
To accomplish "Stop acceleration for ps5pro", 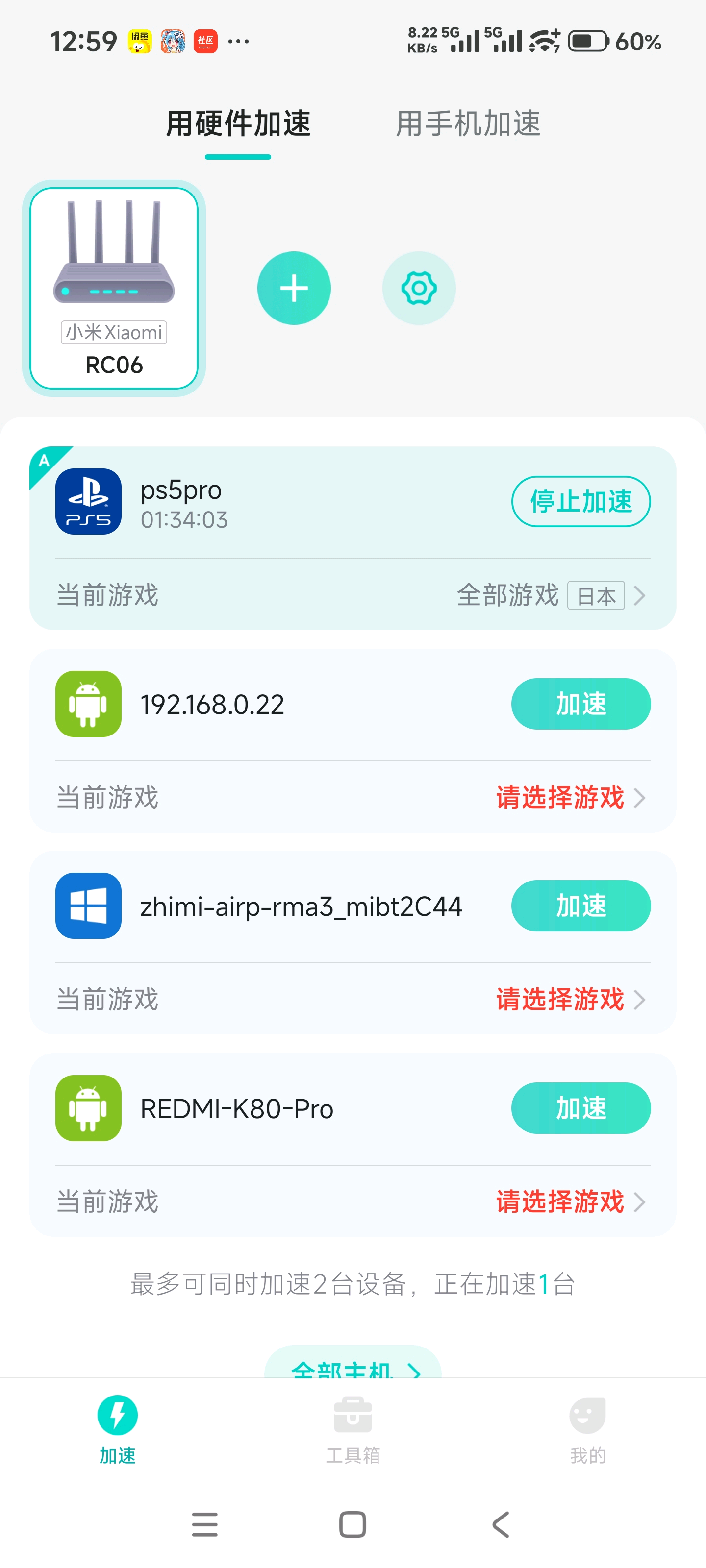I will 580,502.
